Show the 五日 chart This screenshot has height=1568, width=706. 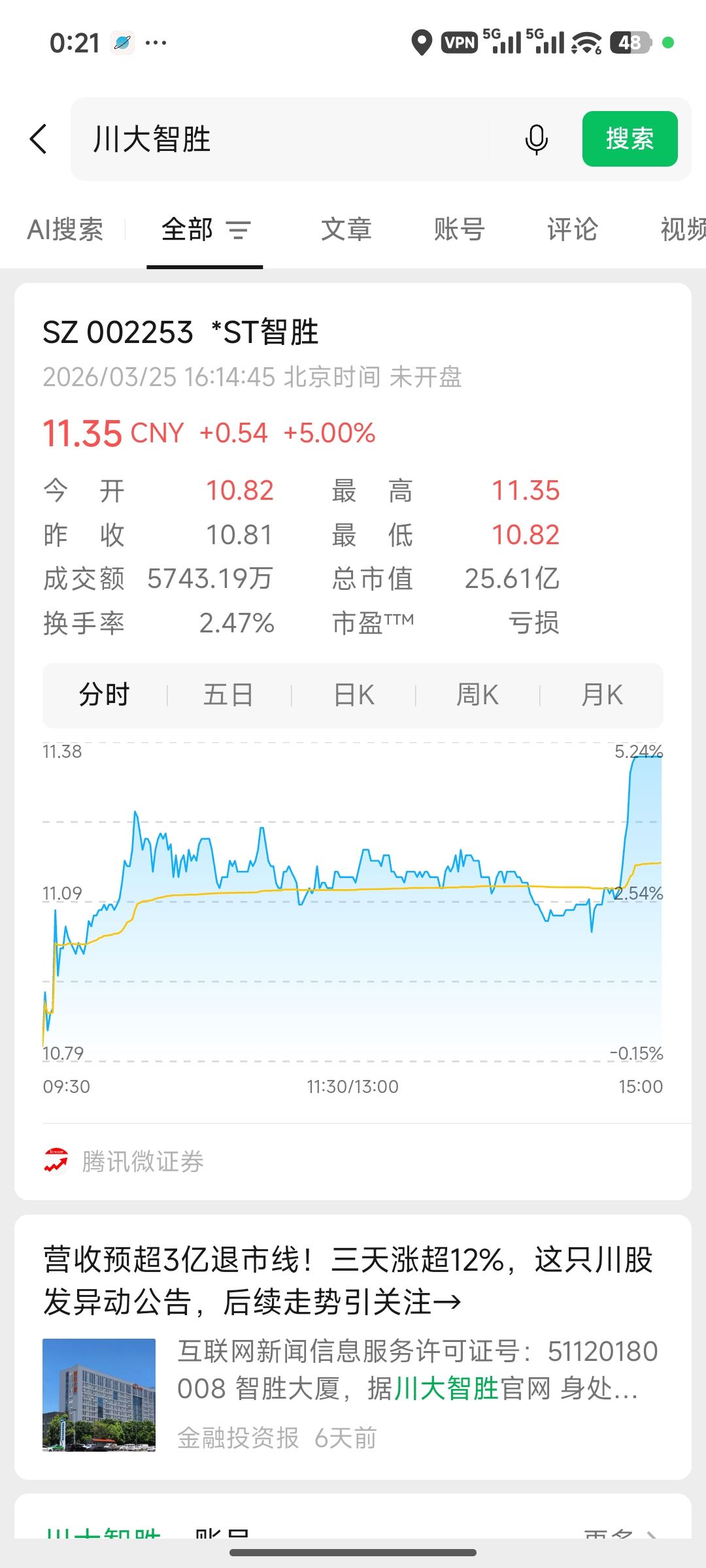[228, 695]
